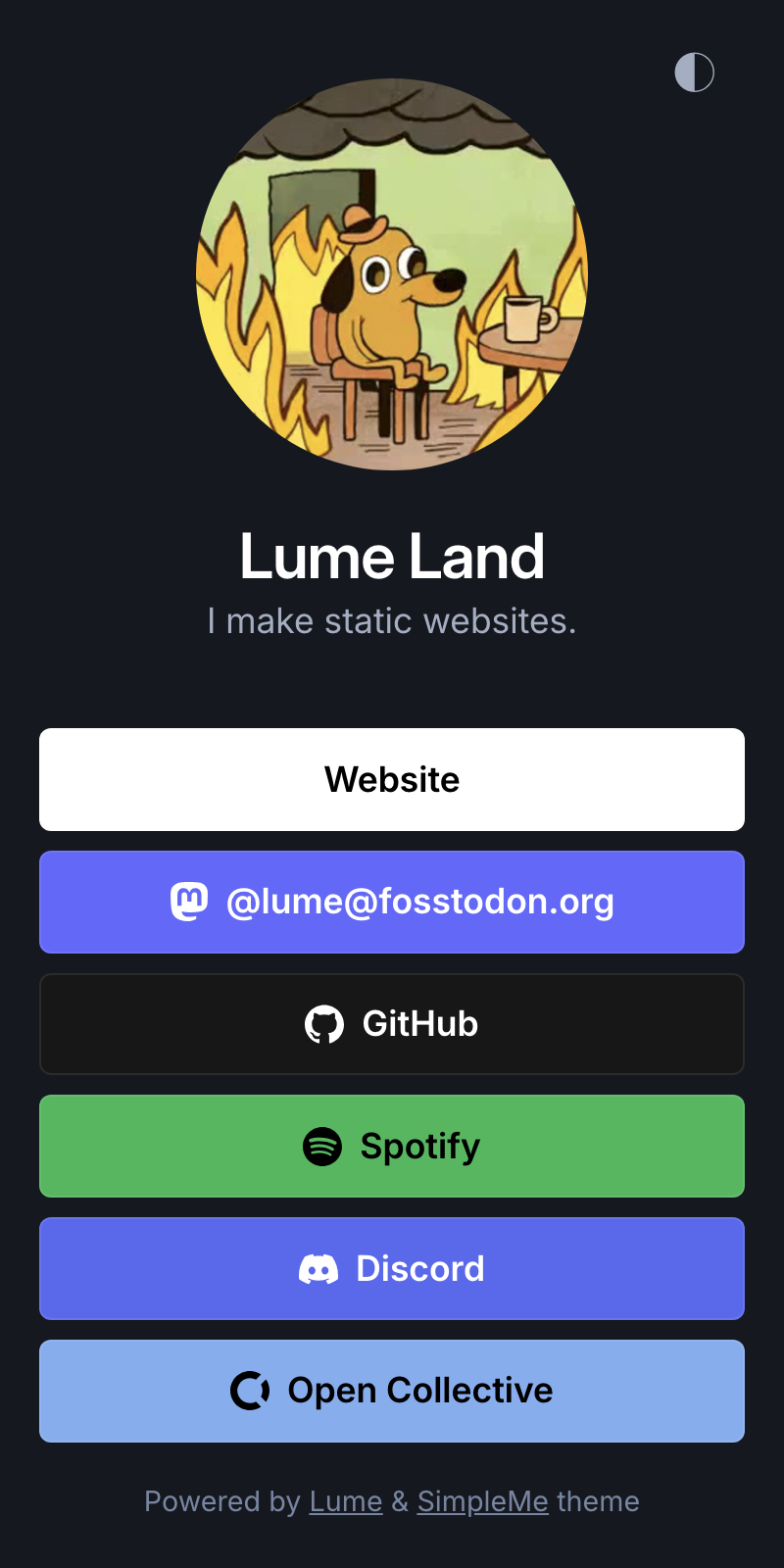Open the GitHub button

[x=392, y=1024]
